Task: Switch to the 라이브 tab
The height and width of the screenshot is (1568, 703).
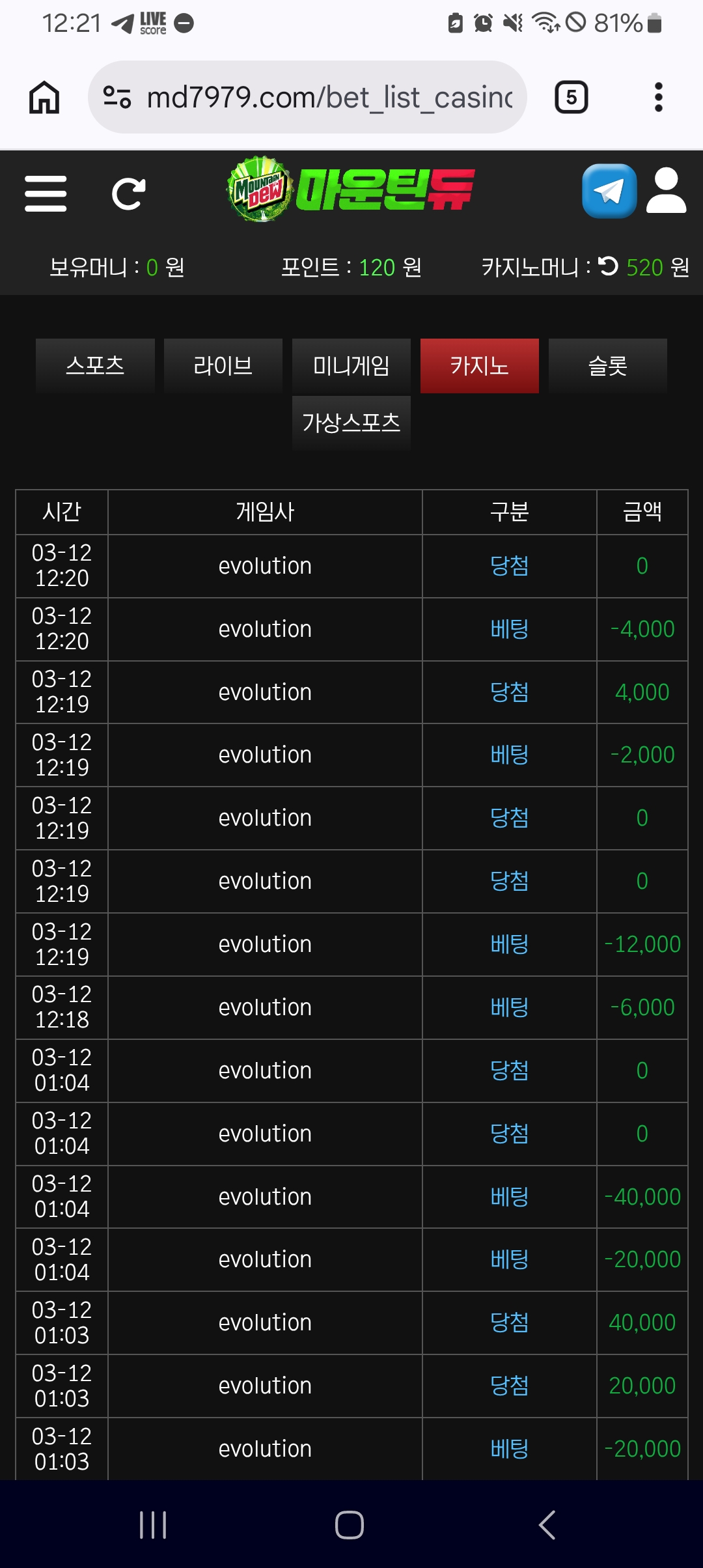Action: pyautogui.click(x=223, y=366)
